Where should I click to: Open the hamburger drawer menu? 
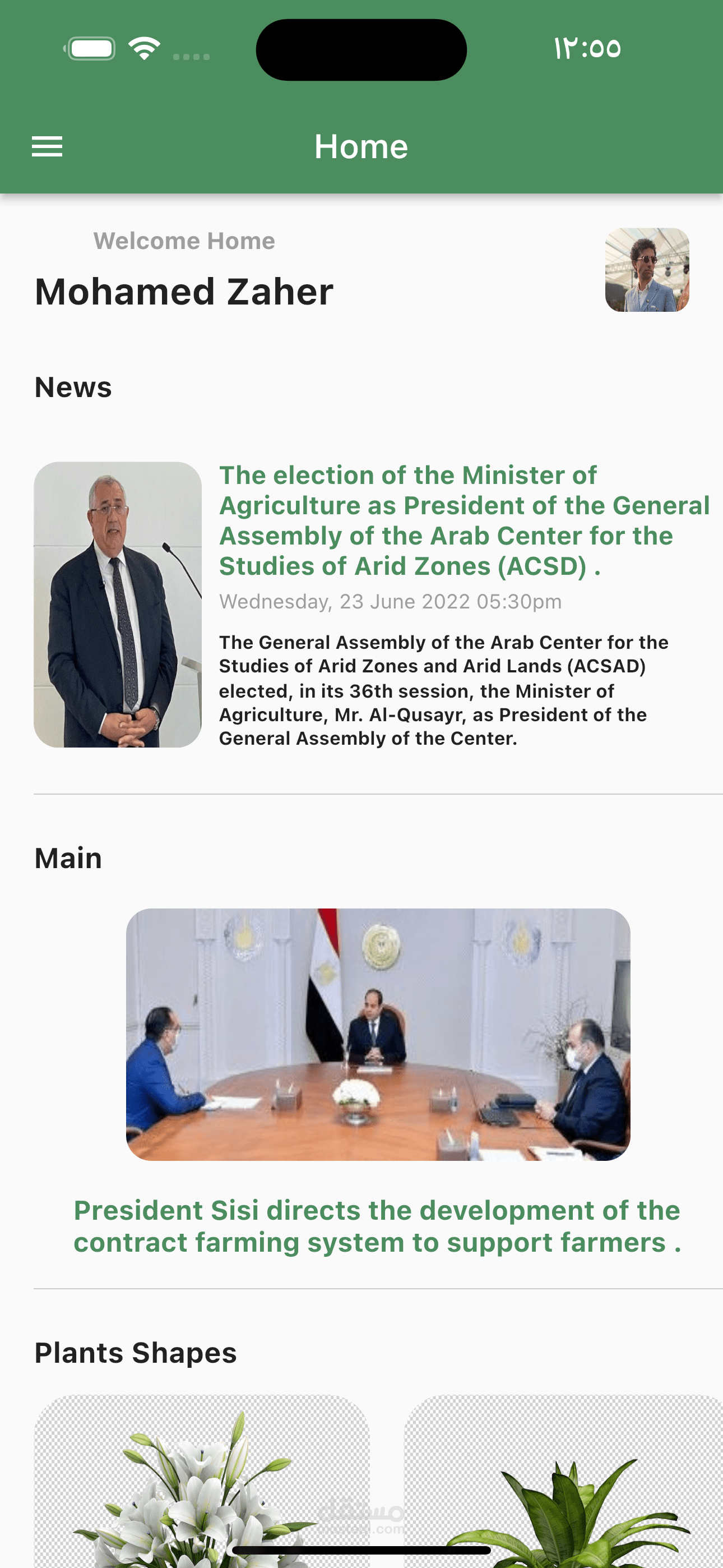click(47, 147)
